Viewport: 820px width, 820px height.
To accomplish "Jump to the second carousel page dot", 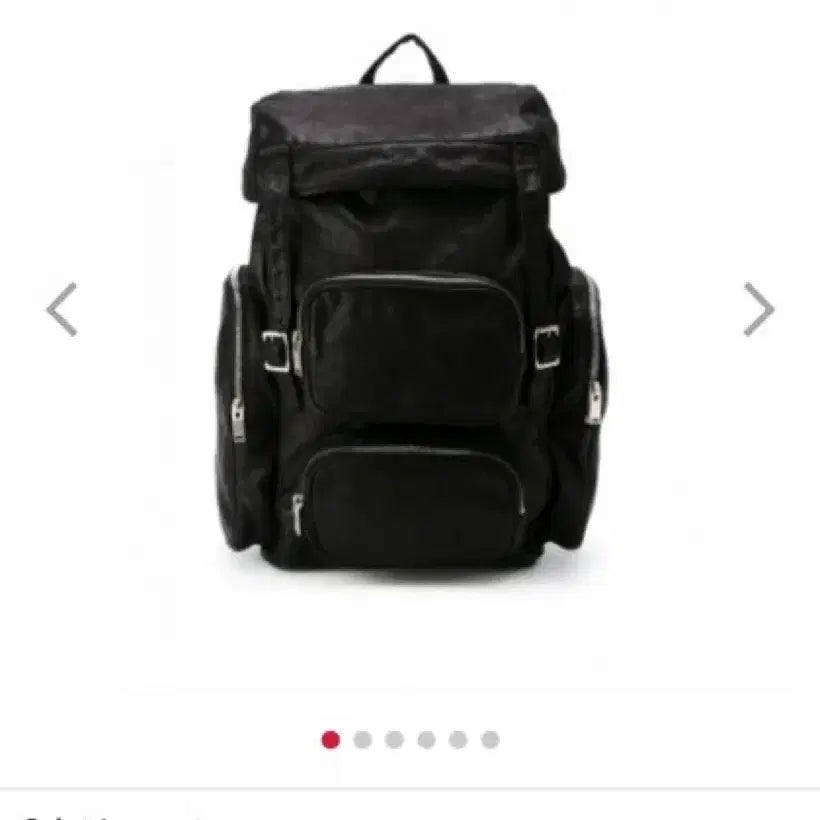I will pyautogui.click(x=363, y=740).
